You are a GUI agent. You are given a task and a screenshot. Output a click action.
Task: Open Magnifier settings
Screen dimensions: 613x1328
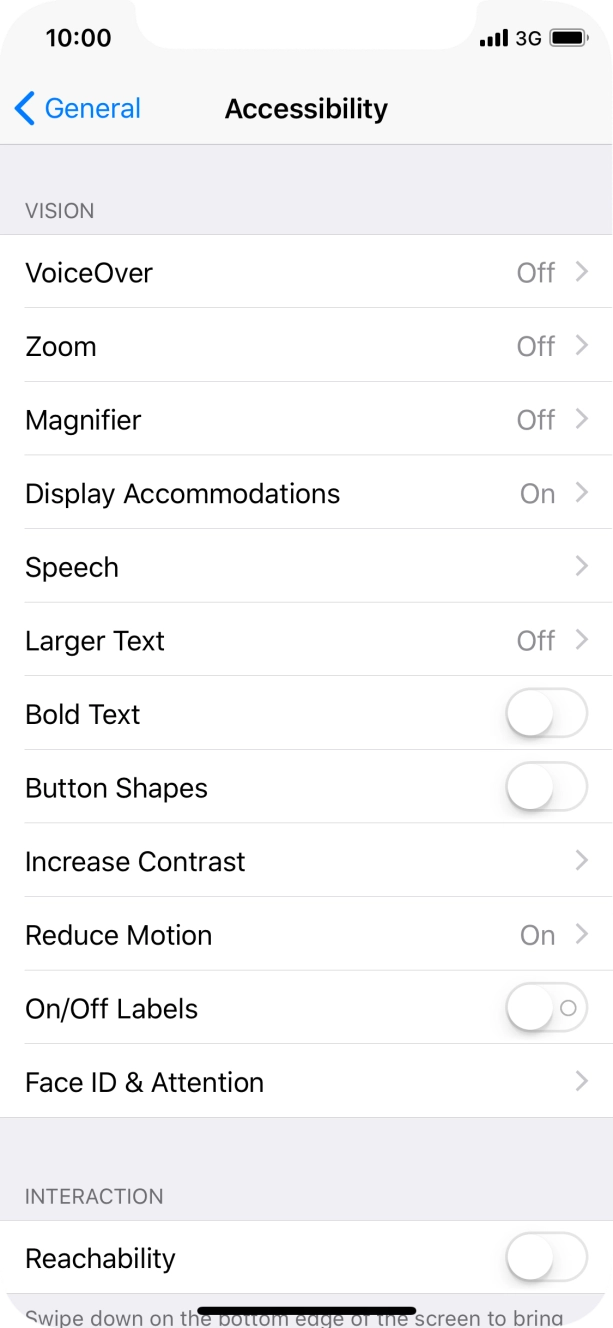point(306,420)
